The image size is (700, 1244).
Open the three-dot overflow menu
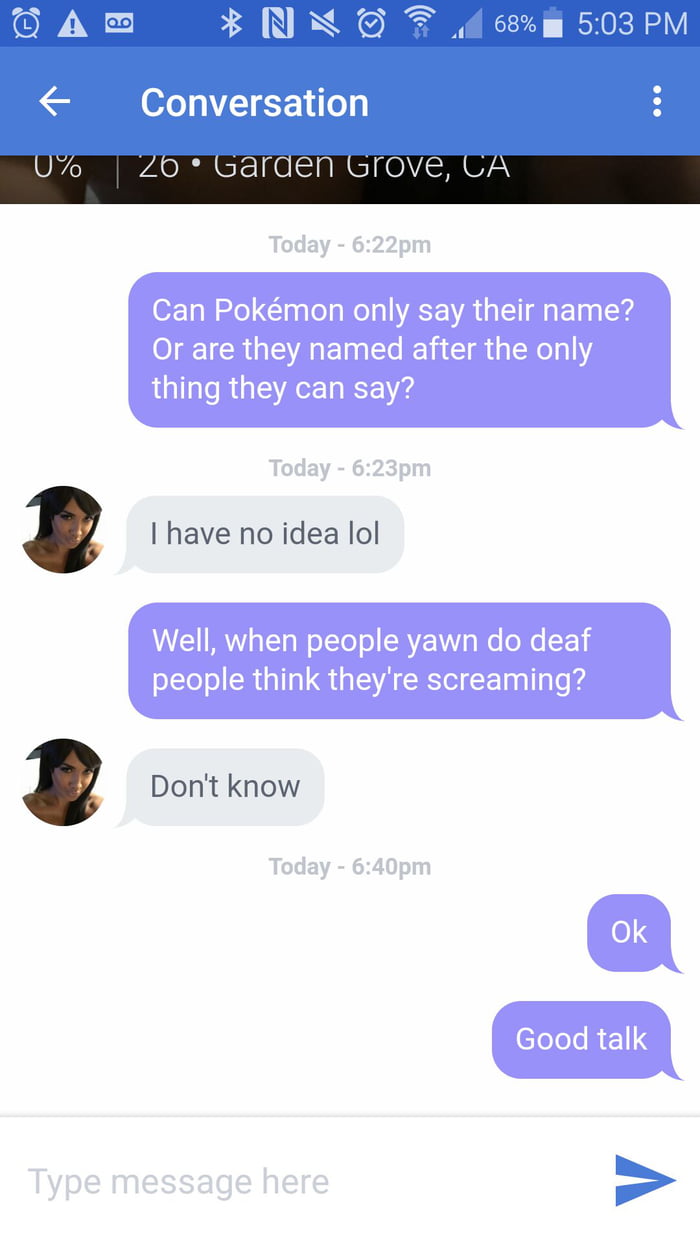coord(656,101)
